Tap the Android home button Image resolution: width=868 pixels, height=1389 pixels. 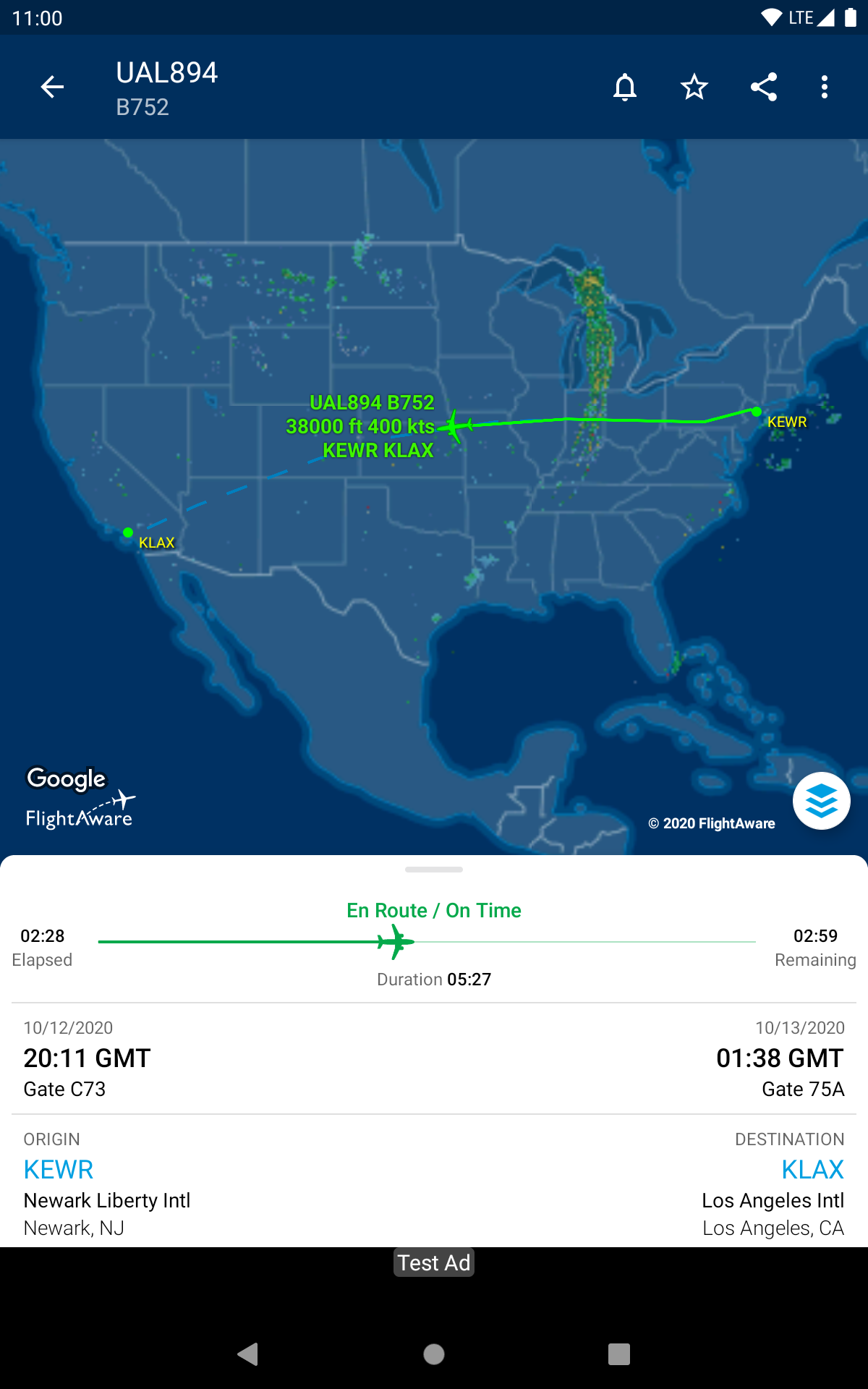[x=434, y=1354]
